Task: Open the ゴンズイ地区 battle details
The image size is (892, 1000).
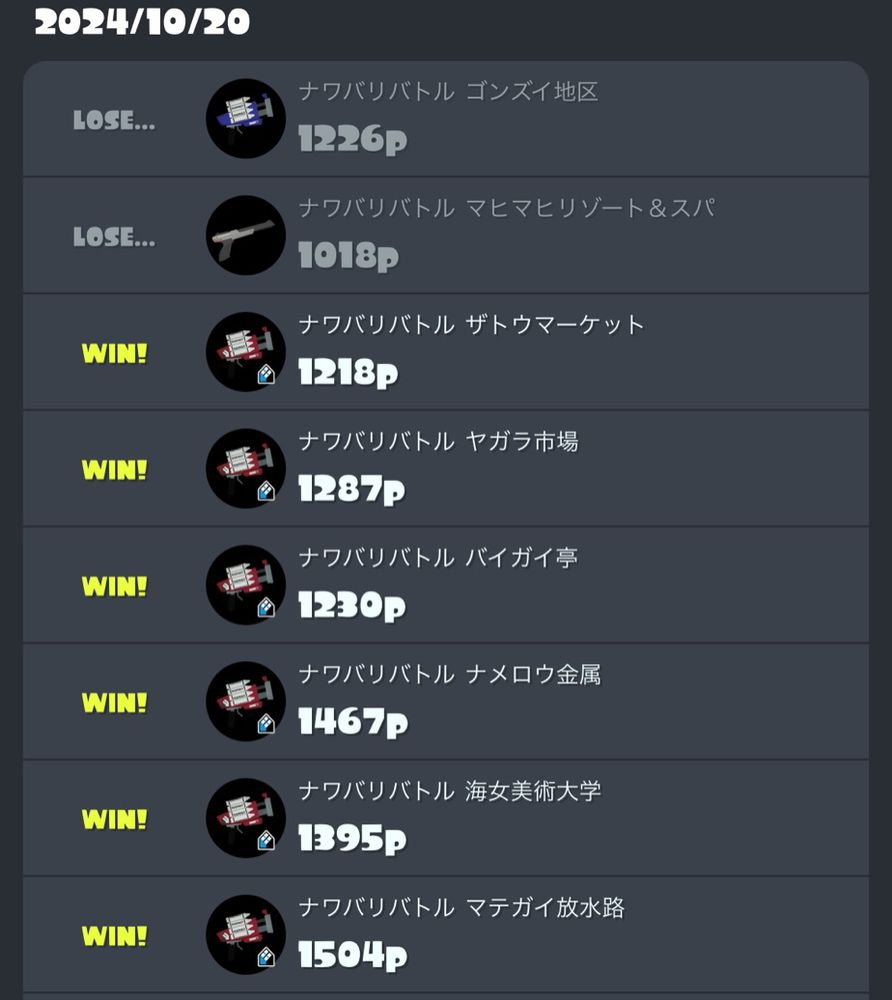Action: [446, 119]
